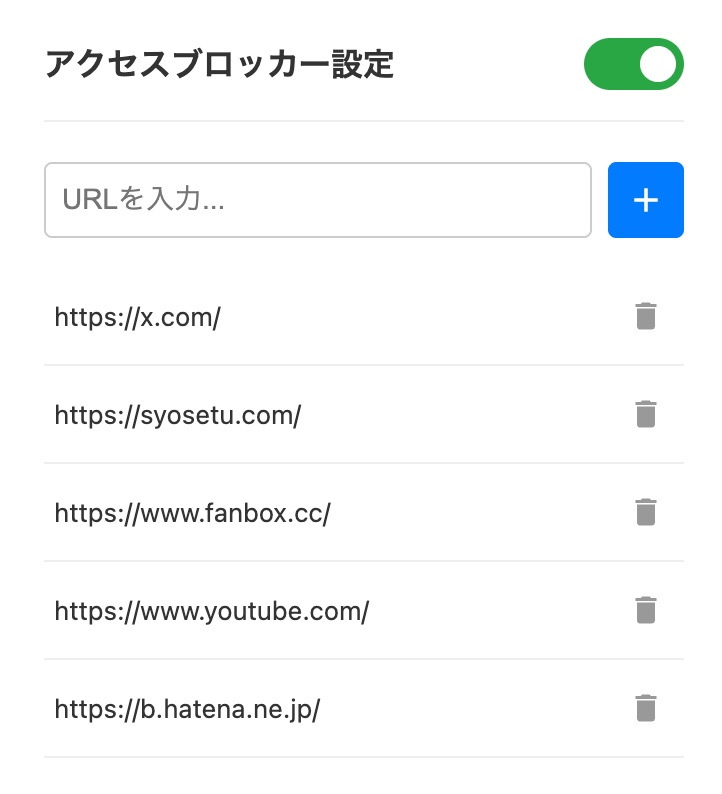Delete https://x.com/ using its trash icon
The height and width of the screenshot is (794, 722).
pos(645,316)
